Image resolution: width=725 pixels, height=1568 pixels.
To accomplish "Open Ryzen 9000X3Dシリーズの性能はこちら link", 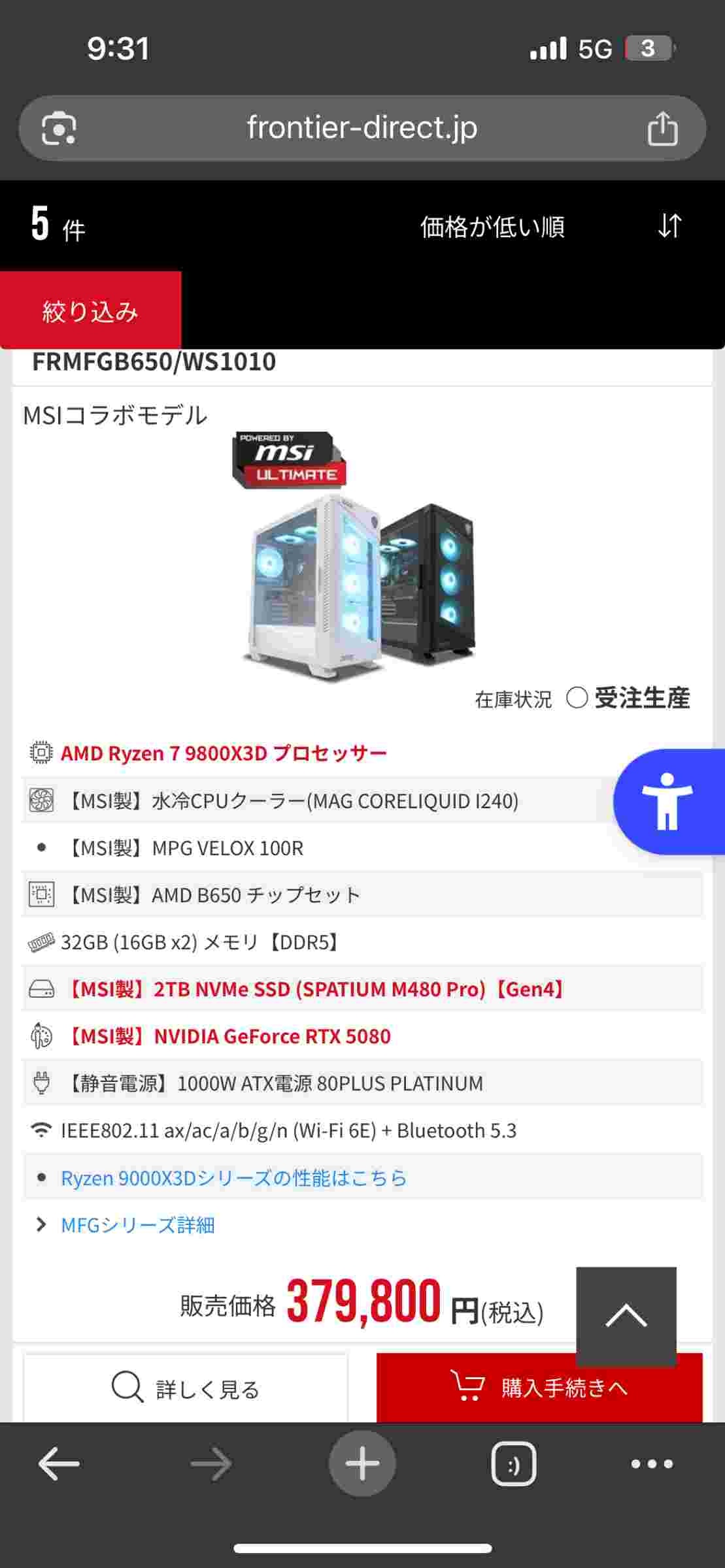I will 233,1178.
